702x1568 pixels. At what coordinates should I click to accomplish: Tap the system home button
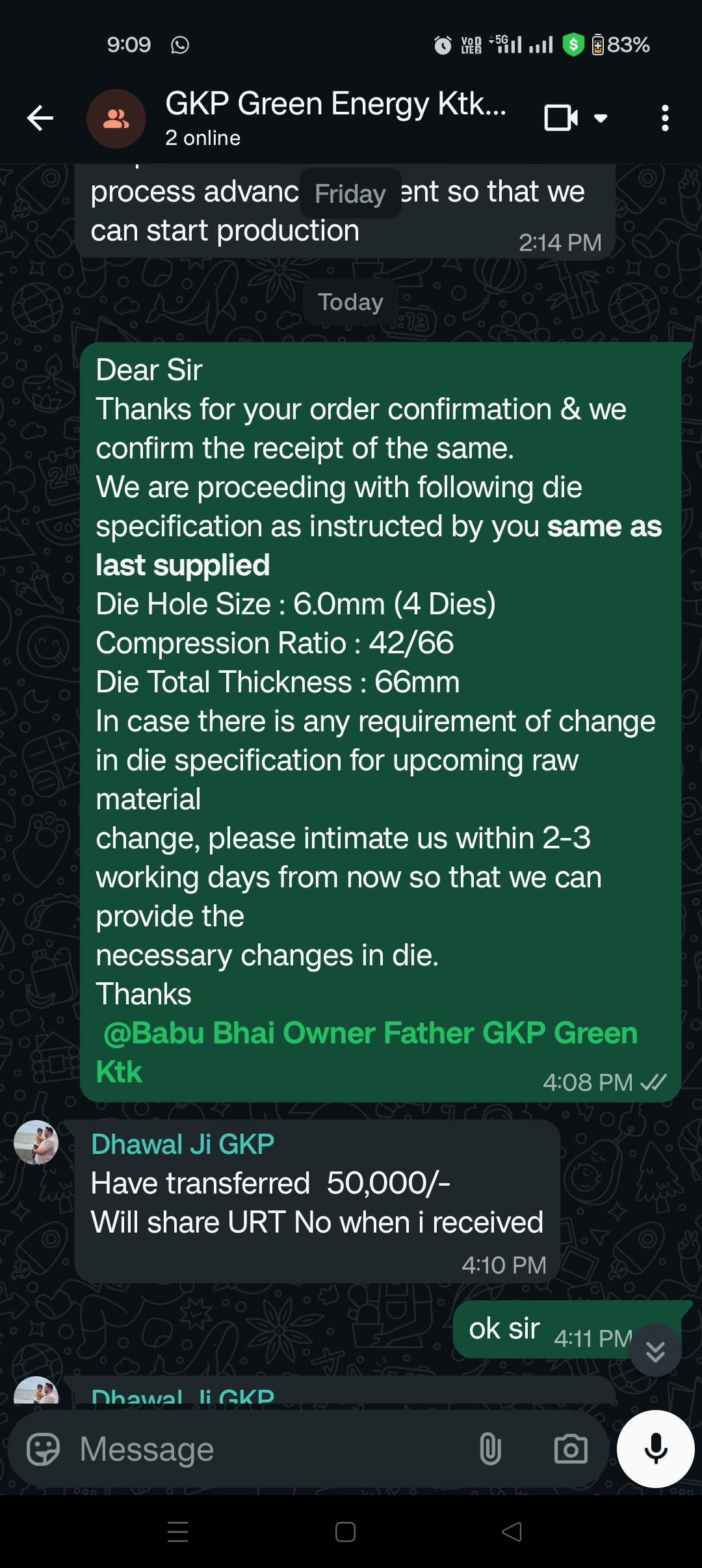[345, 1532]
